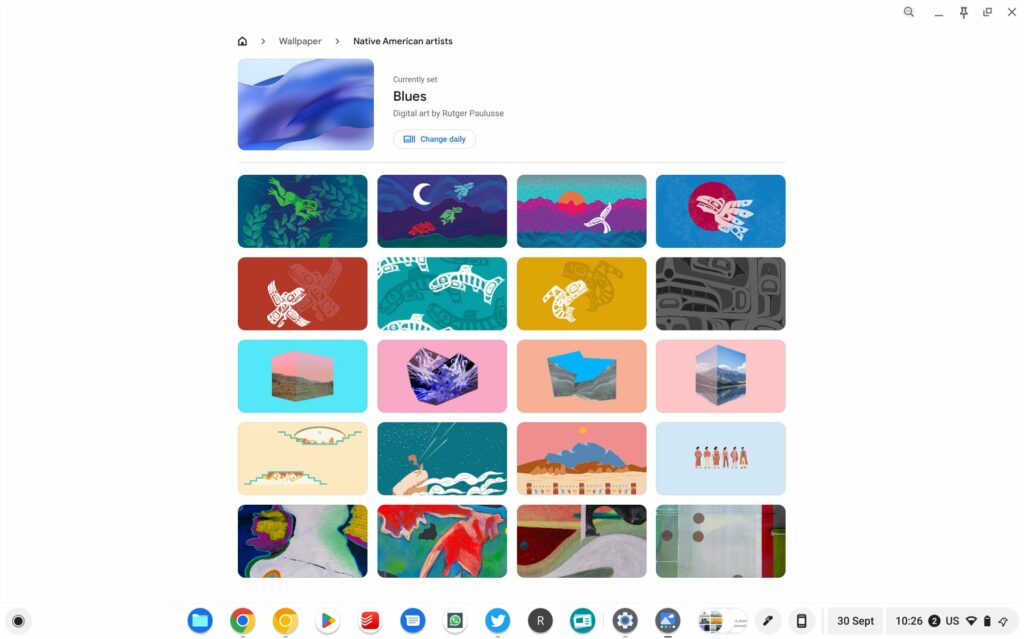Launch Twitter from the shelf
Viewport: 1024px width, 639px height.
click(497, 621)
